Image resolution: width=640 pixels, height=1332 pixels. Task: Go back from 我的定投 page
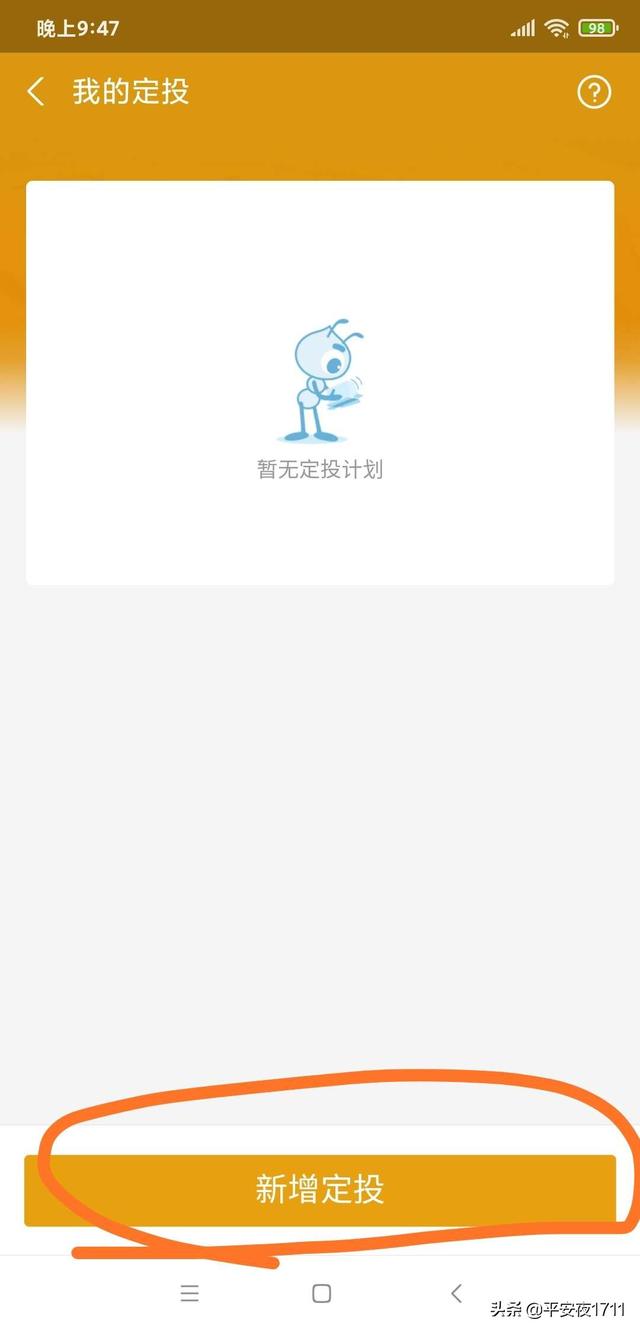(x=36, y=92)
